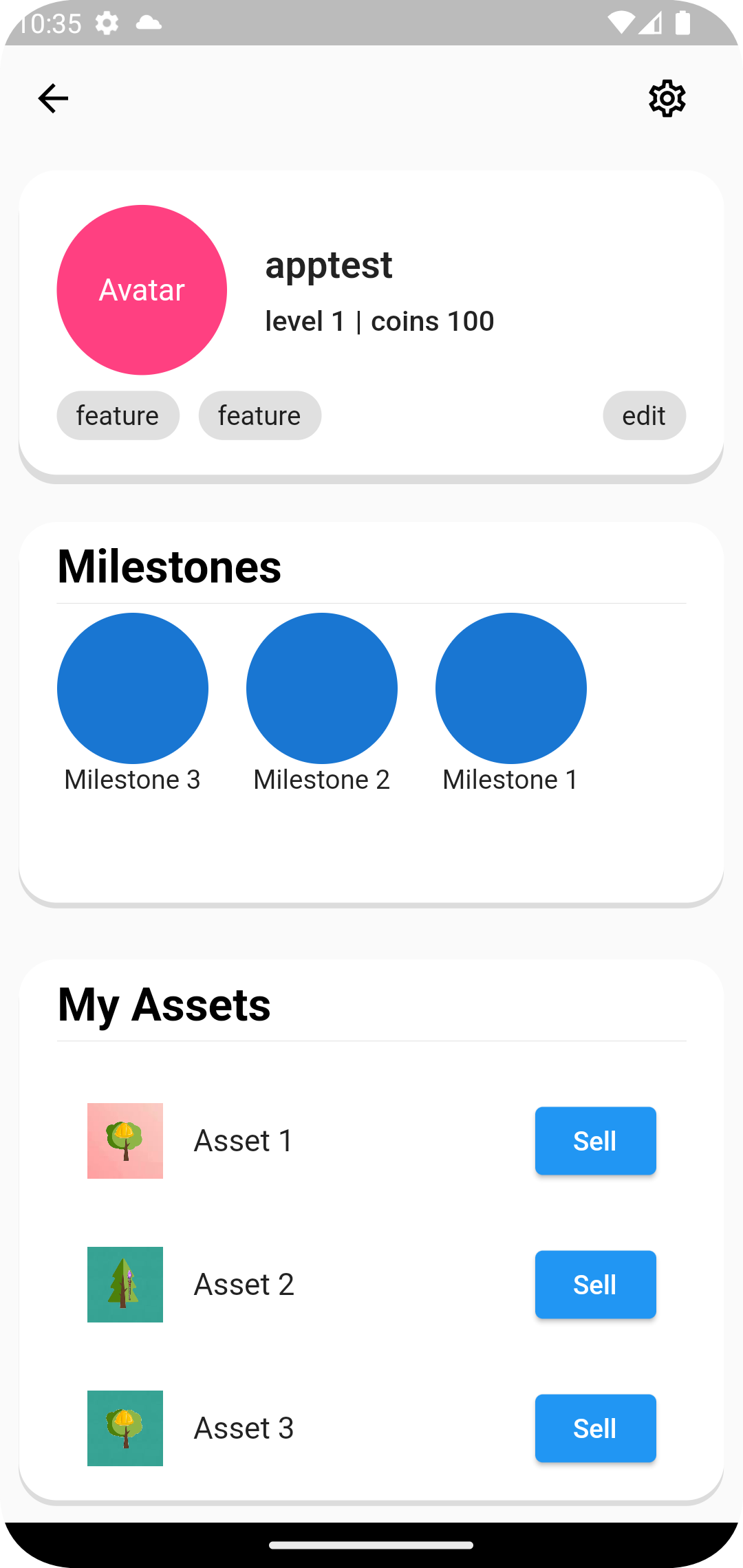Tap the edit chip
The width and height of the screenshot is (743, 1568).
[x=644, y=415]
